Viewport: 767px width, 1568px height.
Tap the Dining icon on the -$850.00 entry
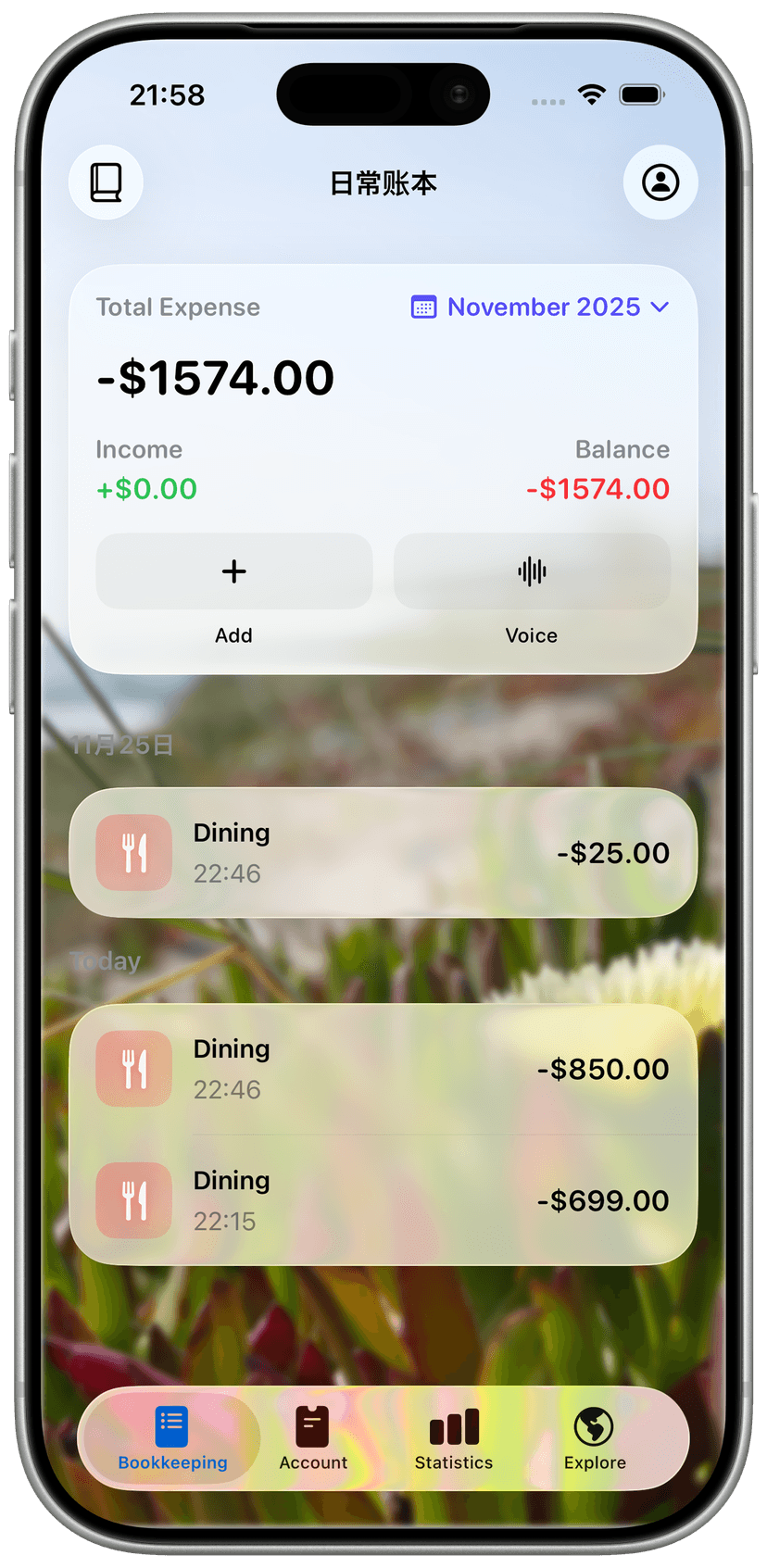(133, 1068)
